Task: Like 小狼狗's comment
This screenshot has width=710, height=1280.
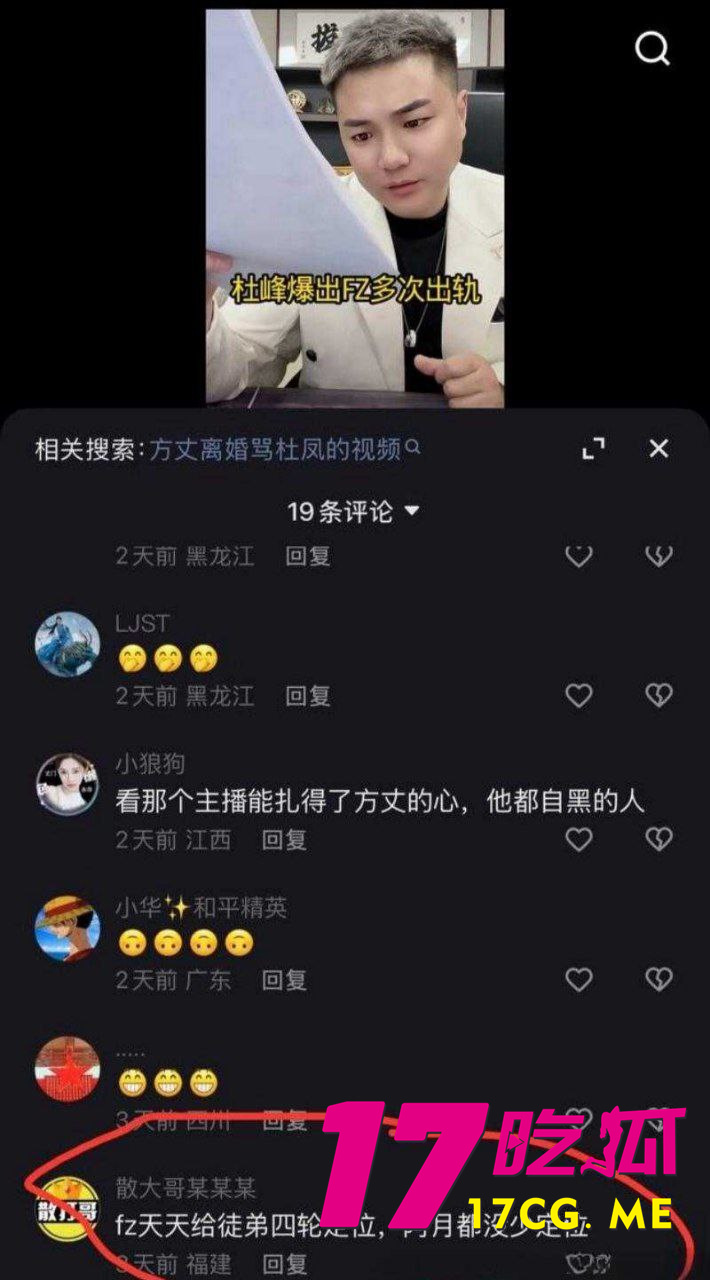Action: (579, 839)
